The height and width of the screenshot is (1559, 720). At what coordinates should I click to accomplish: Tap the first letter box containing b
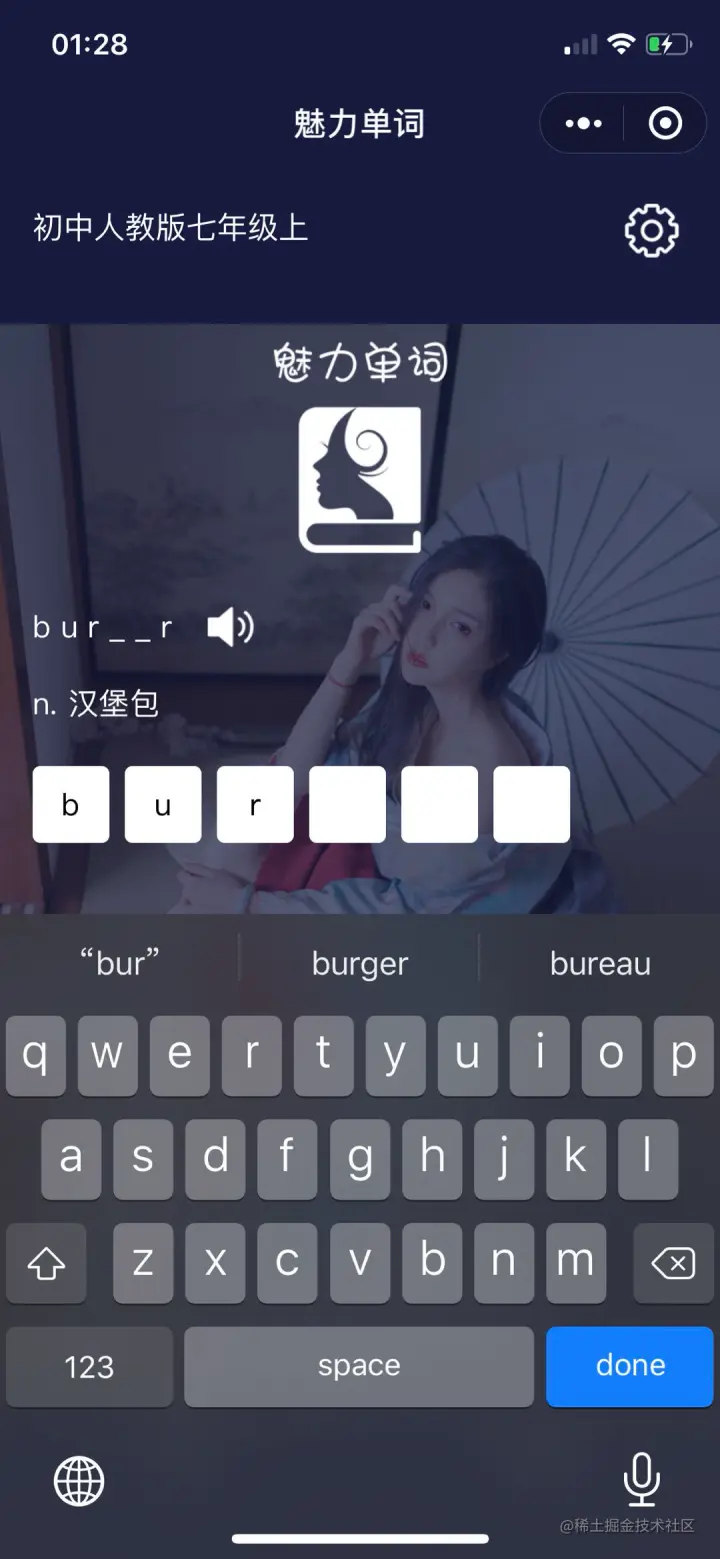pos(71,804)
